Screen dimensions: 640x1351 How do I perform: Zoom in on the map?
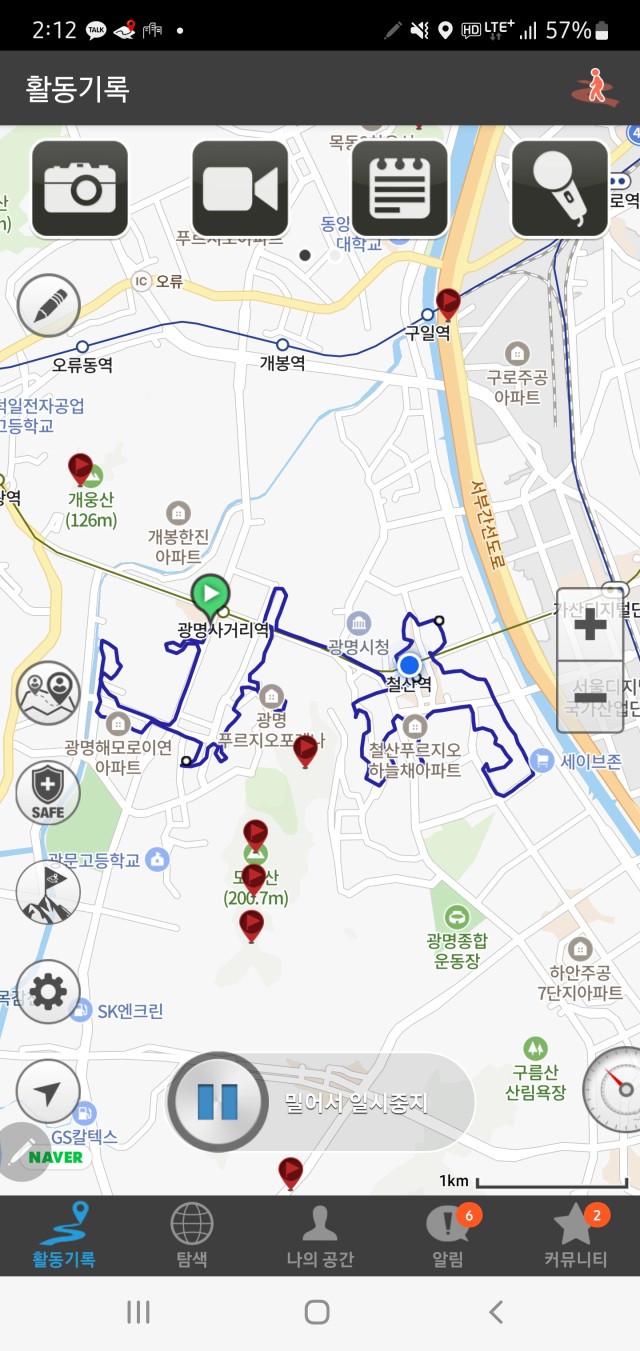pyautogui.click(x=590, y=626)
